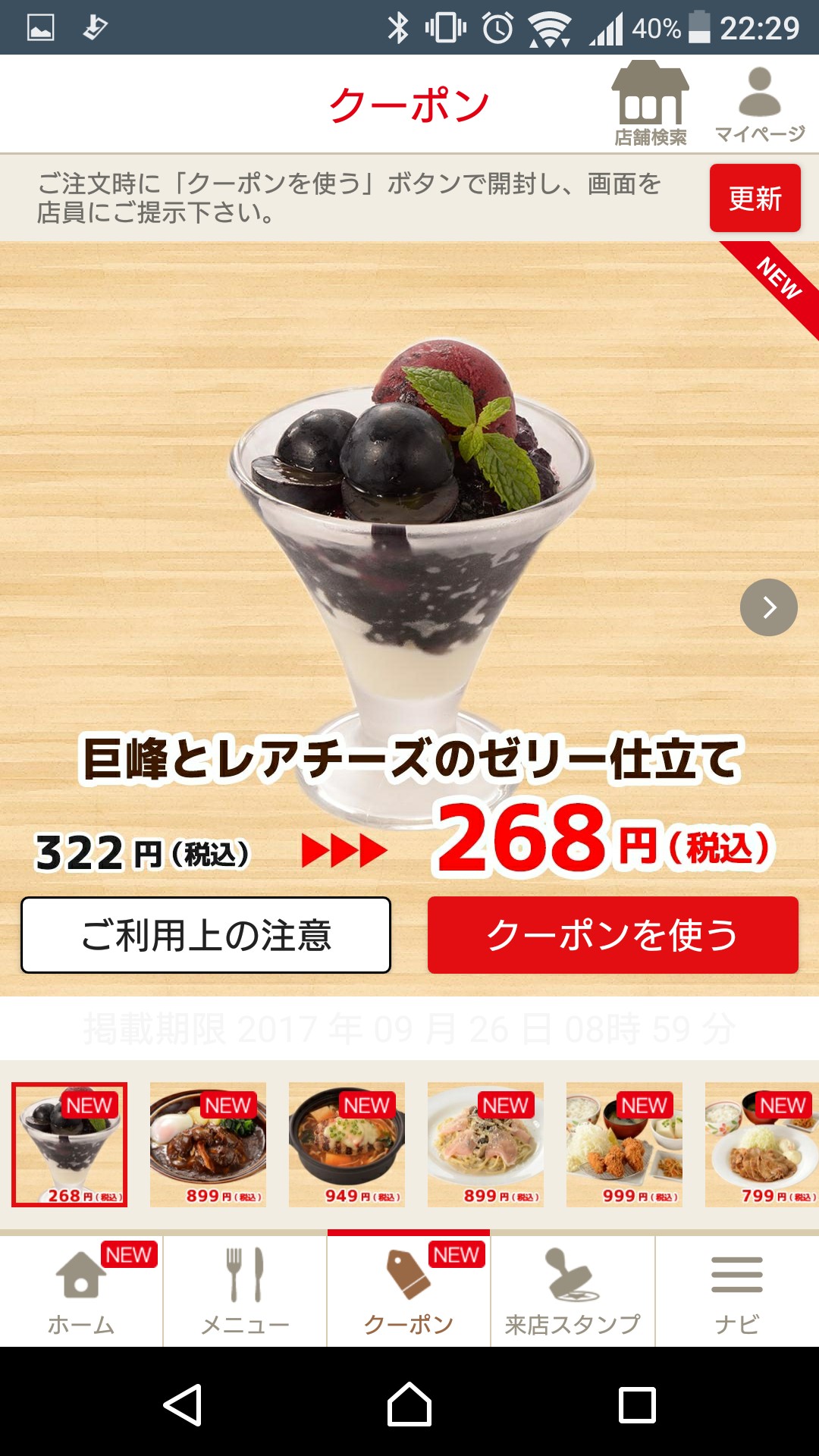Tap the 更新 refresh button

(755, 198)
